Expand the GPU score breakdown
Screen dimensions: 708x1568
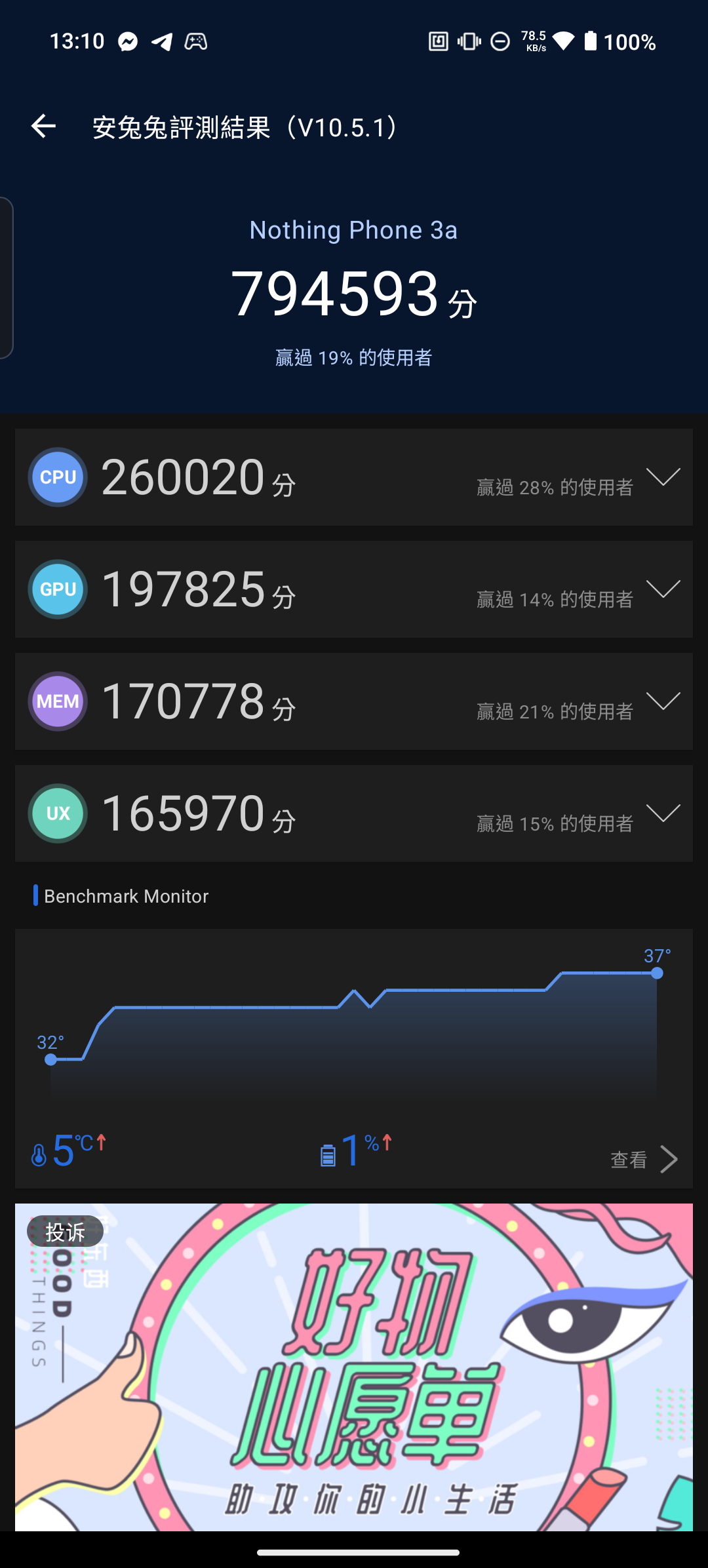(x=663, y=589)
